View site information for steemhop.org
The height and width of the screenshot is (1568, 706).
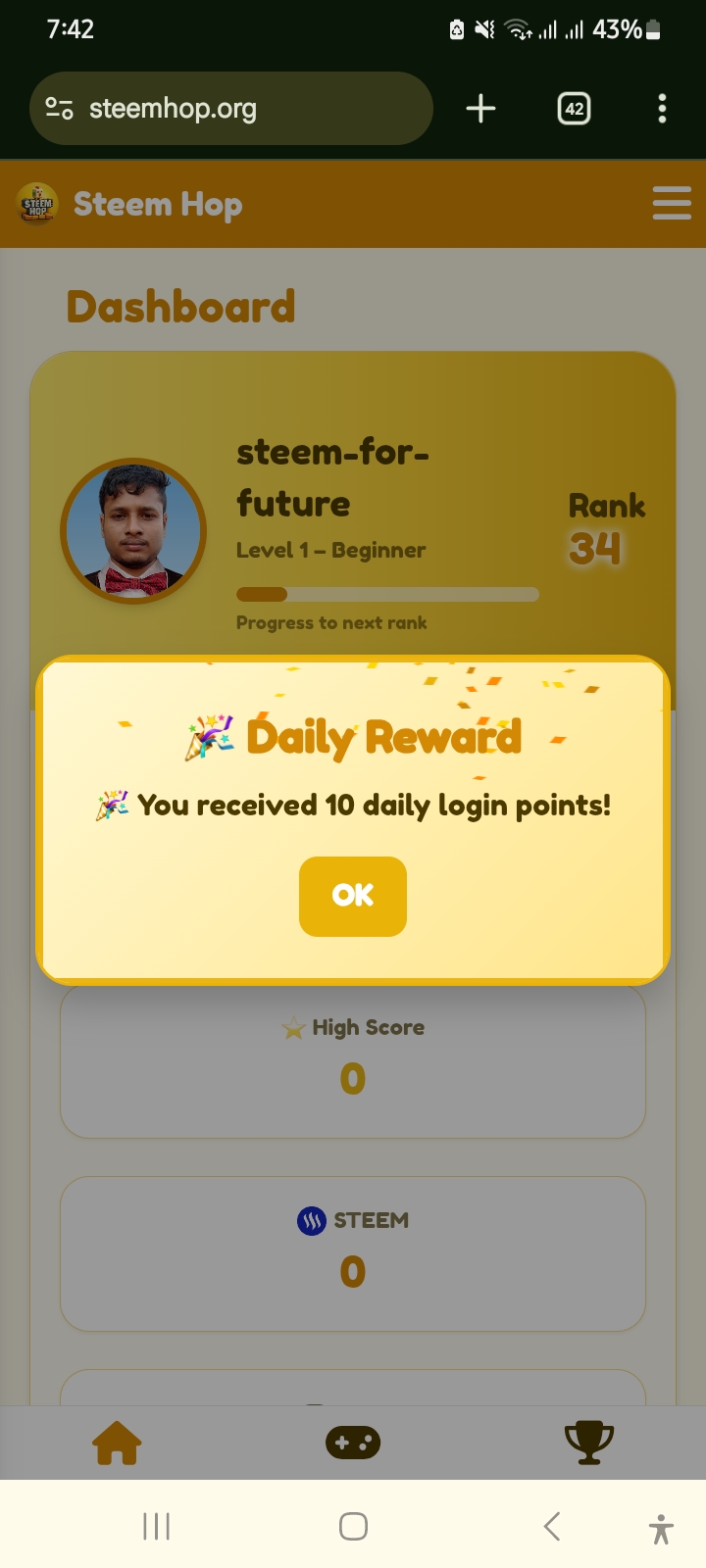60,108
